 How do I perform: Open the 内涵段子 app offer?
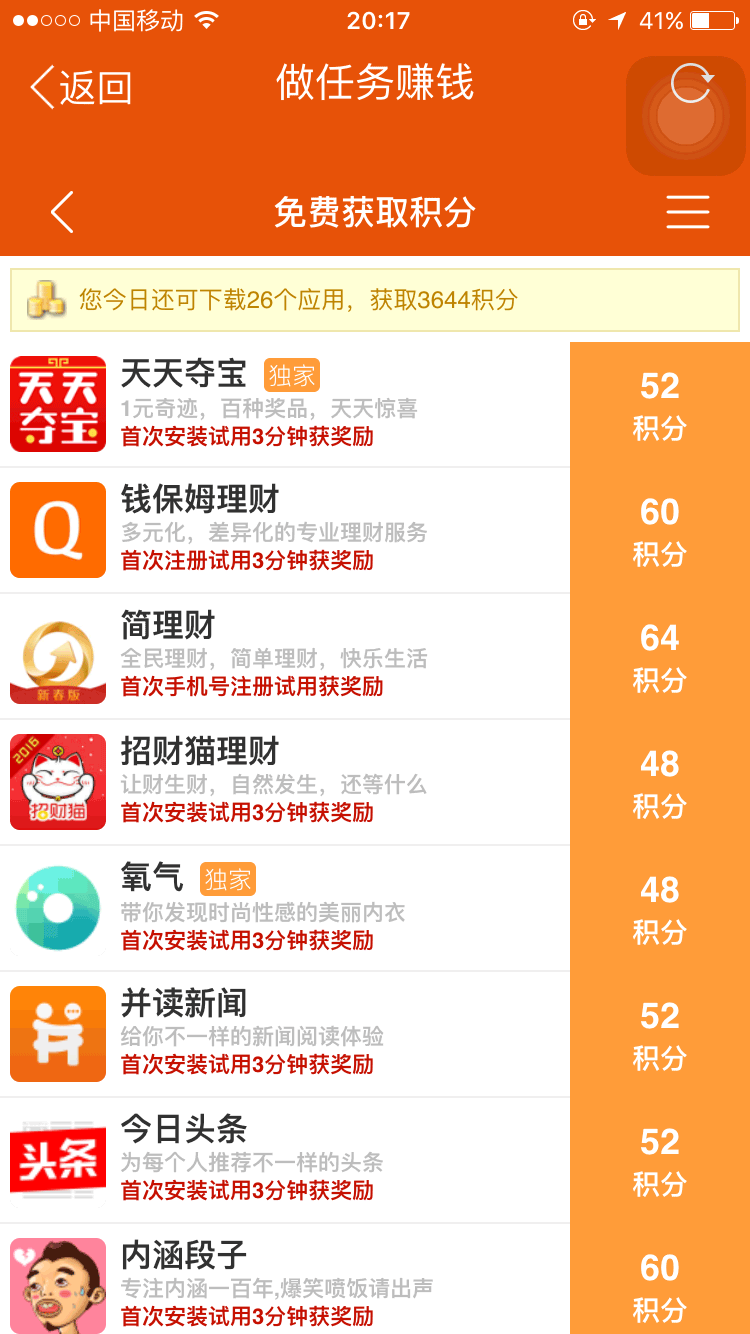(x=290, y=1284)
